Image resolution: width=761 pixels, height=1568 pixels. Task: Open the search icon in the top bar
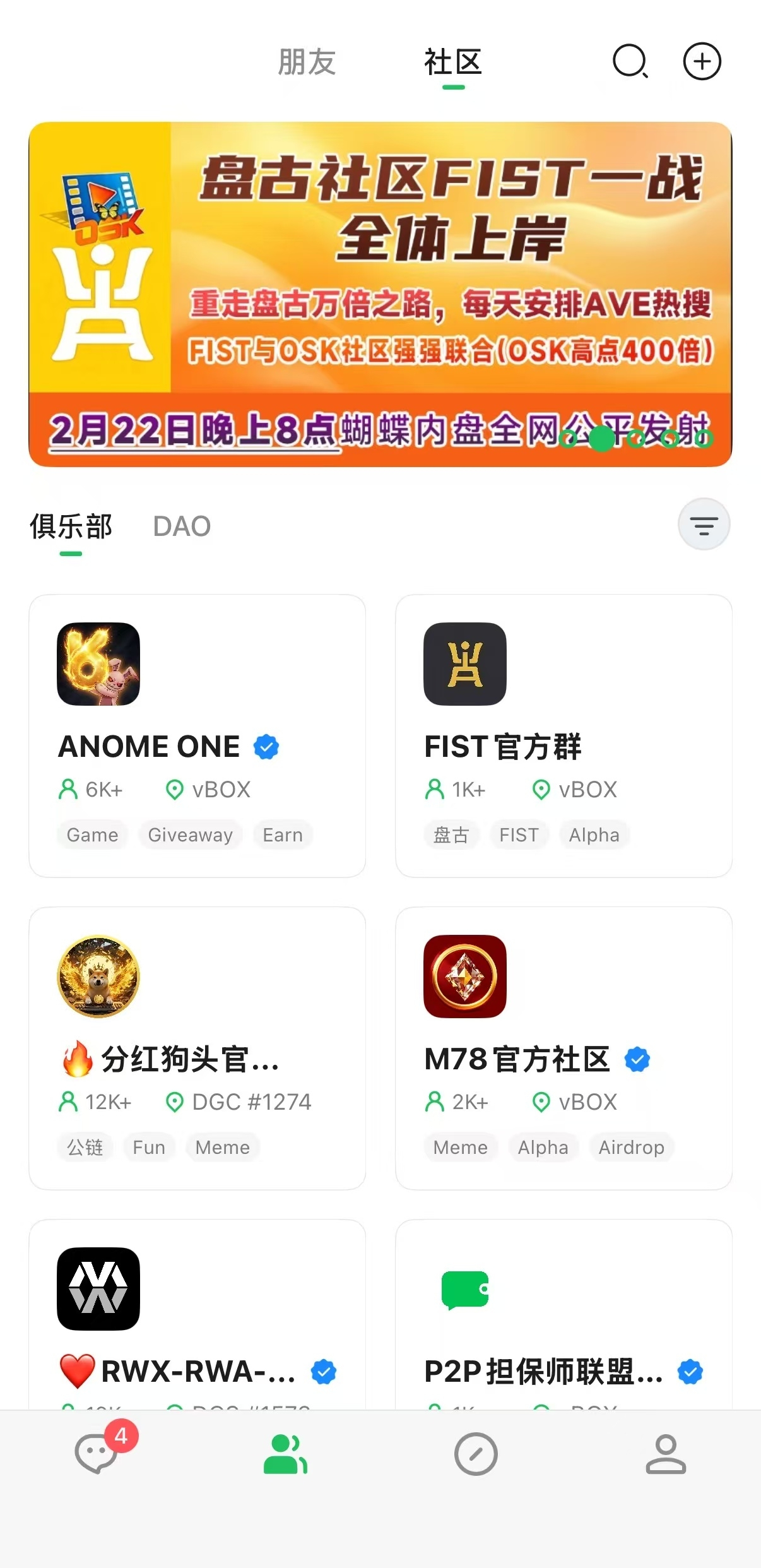[x=630, y=62]
